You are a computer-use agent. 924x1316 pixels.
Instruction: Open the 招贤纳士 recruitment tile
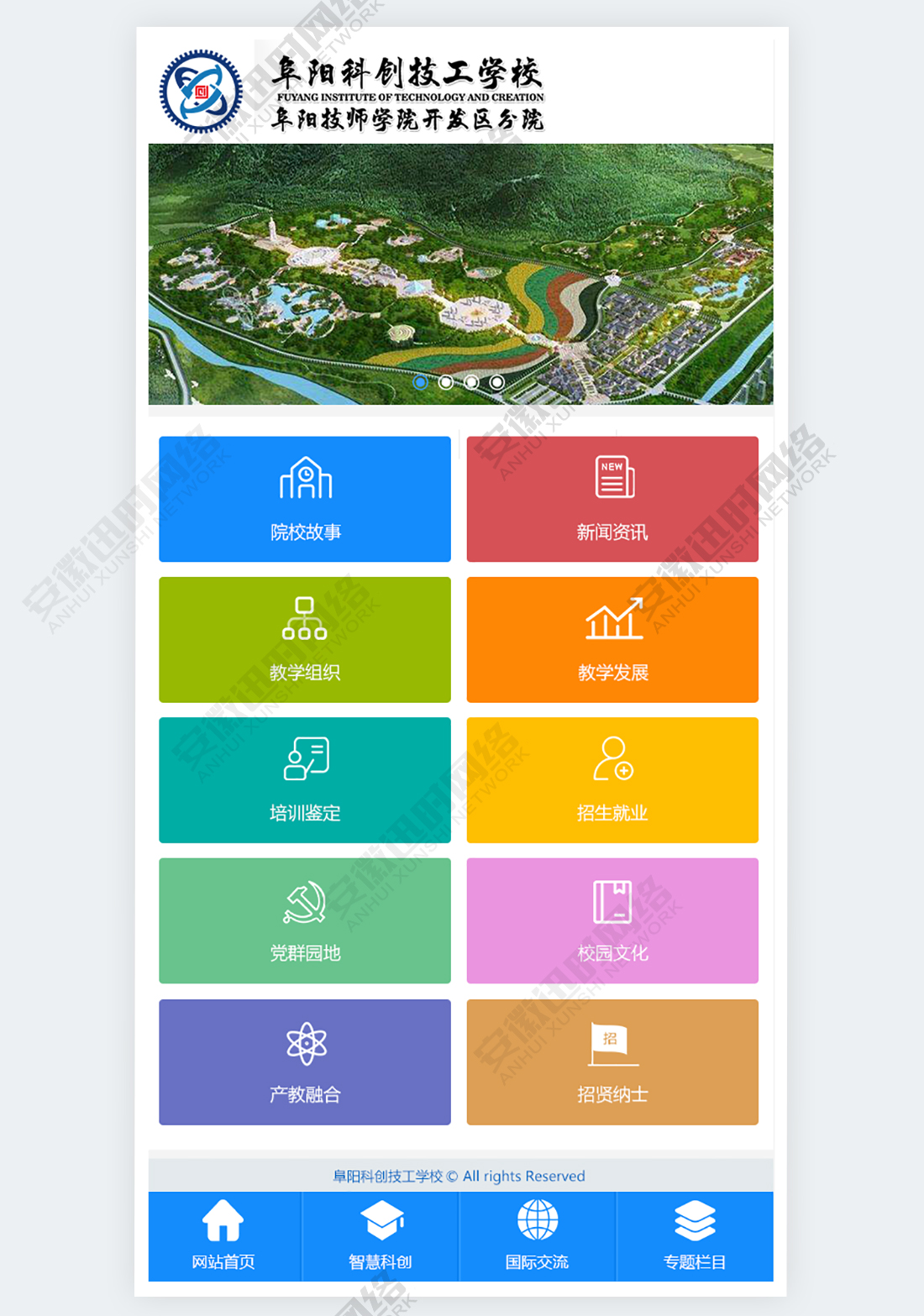612,1062
